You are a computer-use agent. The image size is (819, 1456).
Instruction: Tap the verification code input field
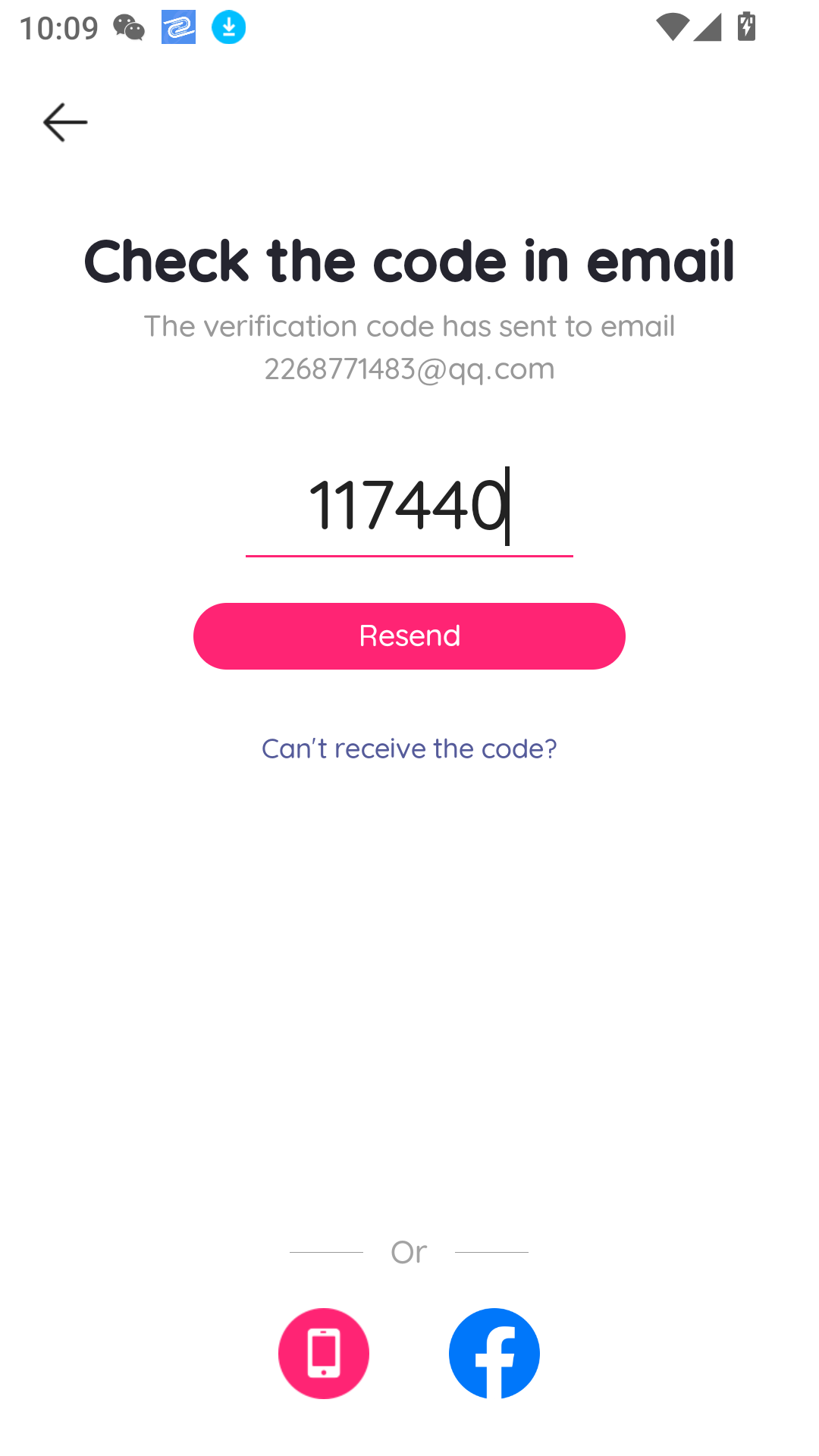click(409, 507)
